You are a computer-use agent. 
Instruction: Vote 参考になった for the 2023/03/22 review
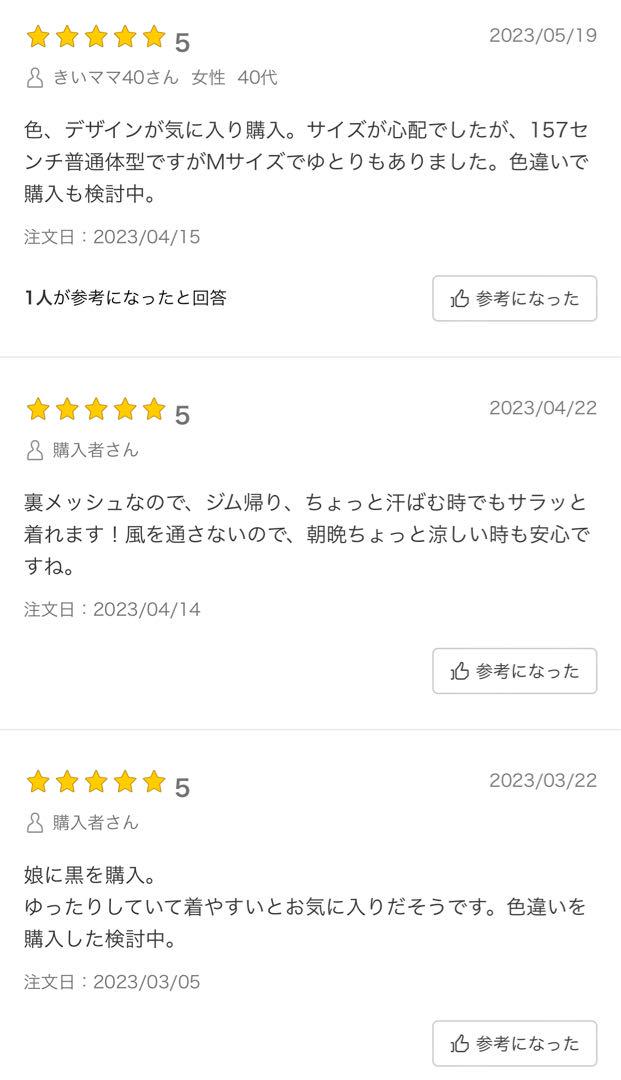[x=514, y=1043]
